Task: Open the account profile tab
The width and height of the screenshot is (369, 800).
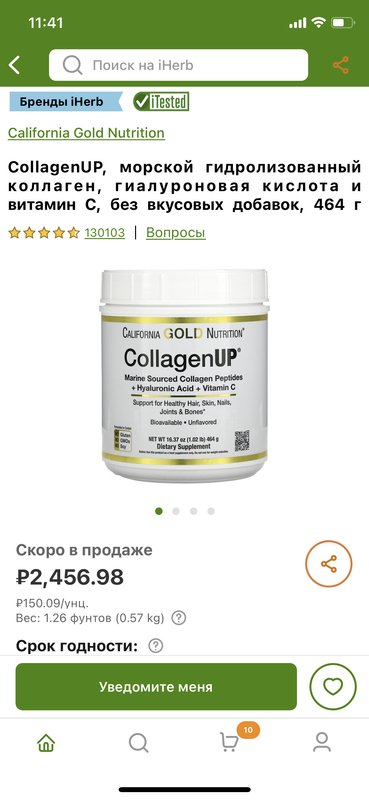Action: tap(322, 742)
